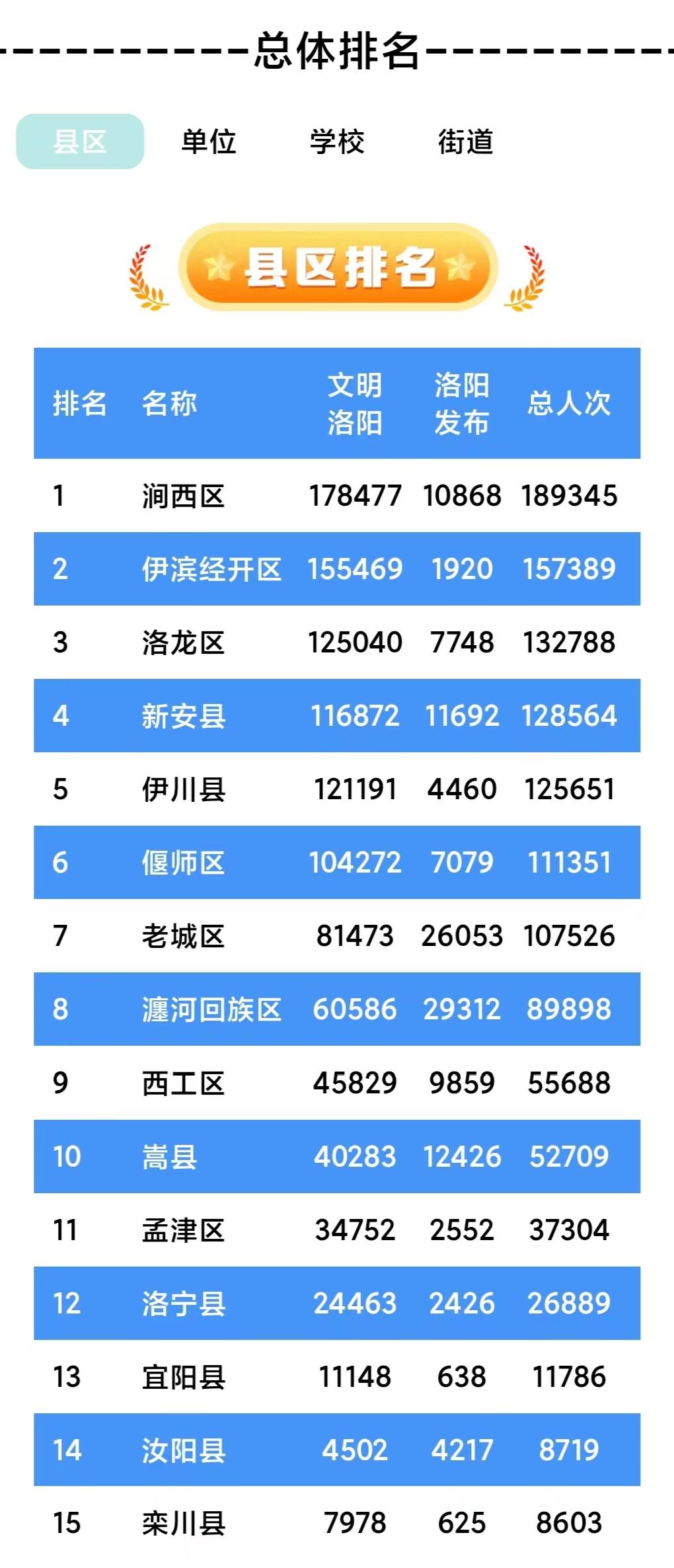The image size is (674, 1568).
Task: Open the 学校 ranking tab
Action: [337, 141]
